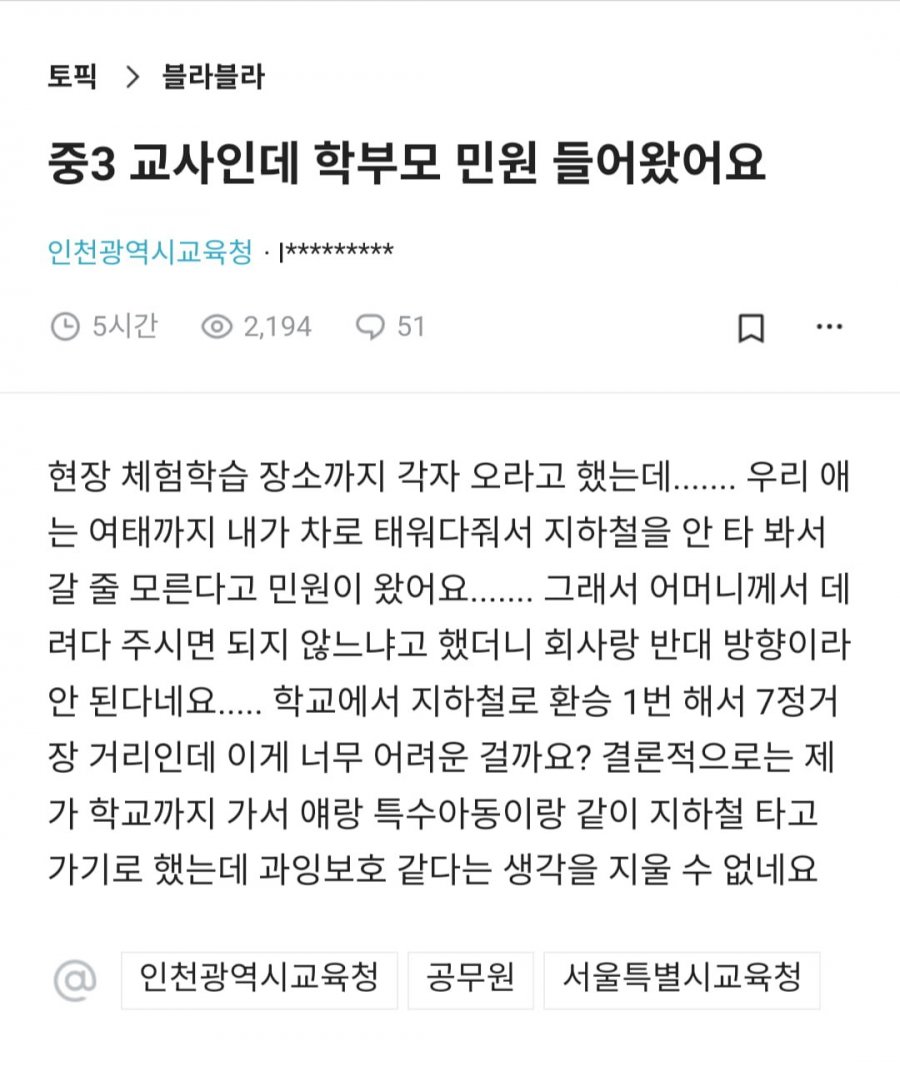Select the 공무원 tag chip
The height and width of the screenshot is (1076, 900).
coord(470,979)
